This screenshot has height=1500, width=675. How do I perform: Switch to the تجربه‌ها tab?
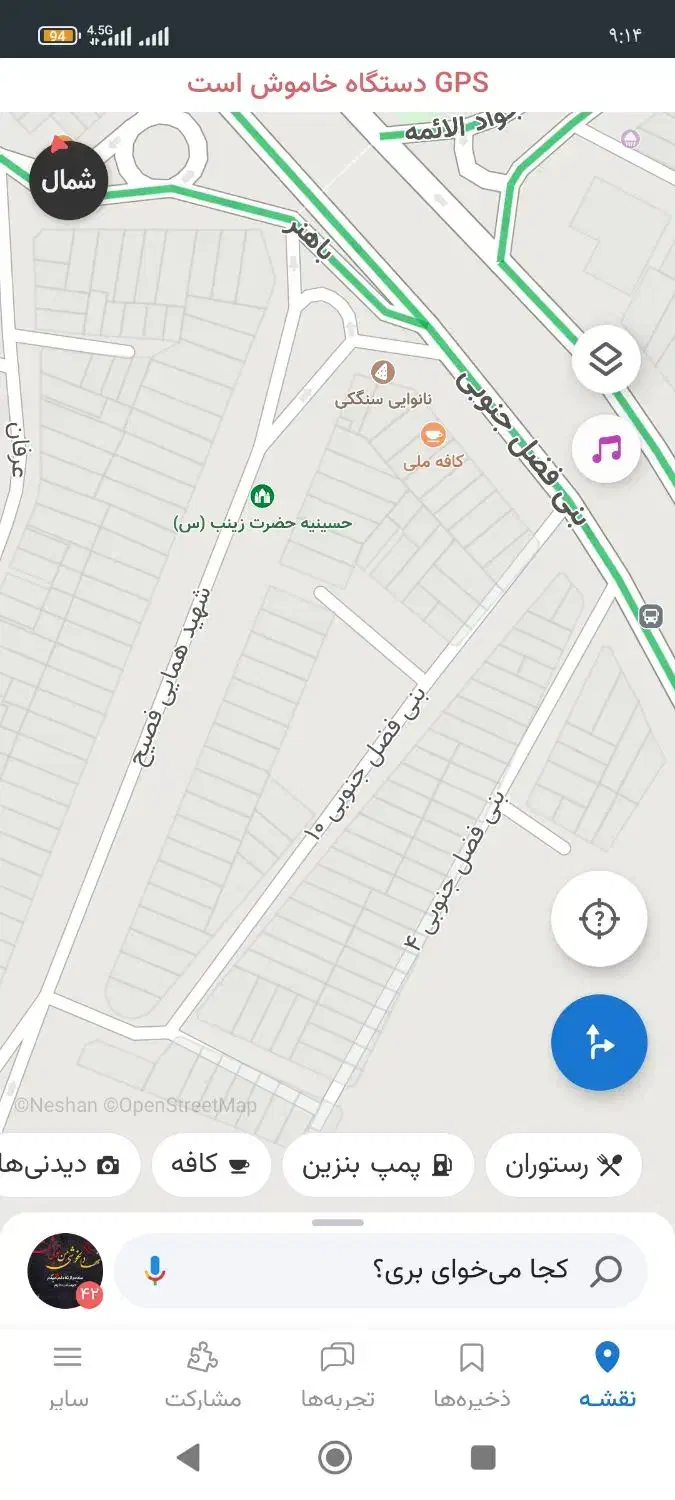click(338, 1376)
